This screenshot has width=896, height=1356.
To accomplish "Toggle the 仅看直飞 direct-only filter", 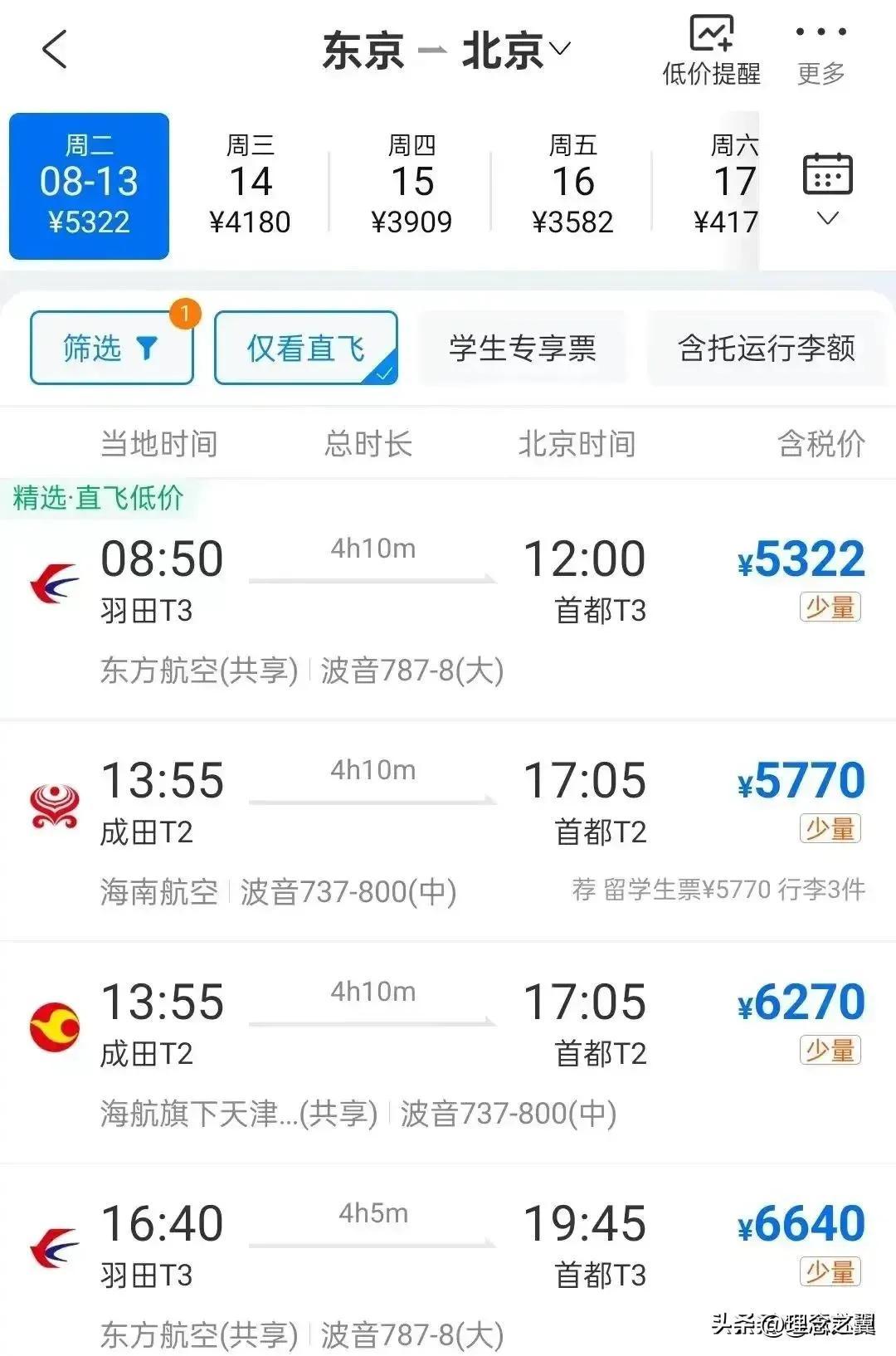I will pyautogui.click(x=305, y=348).
